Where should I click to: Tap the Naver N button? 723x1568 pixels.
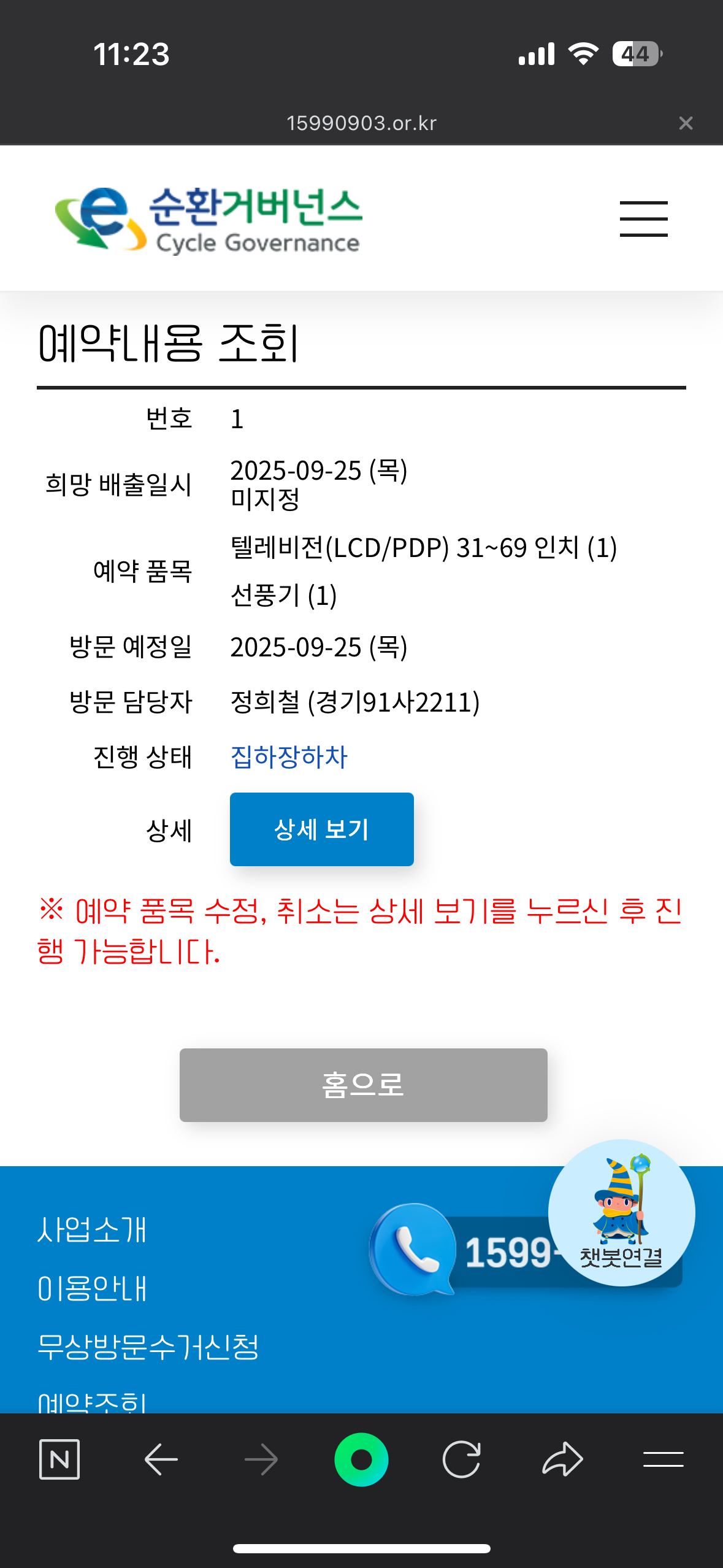pos(59,1459)
